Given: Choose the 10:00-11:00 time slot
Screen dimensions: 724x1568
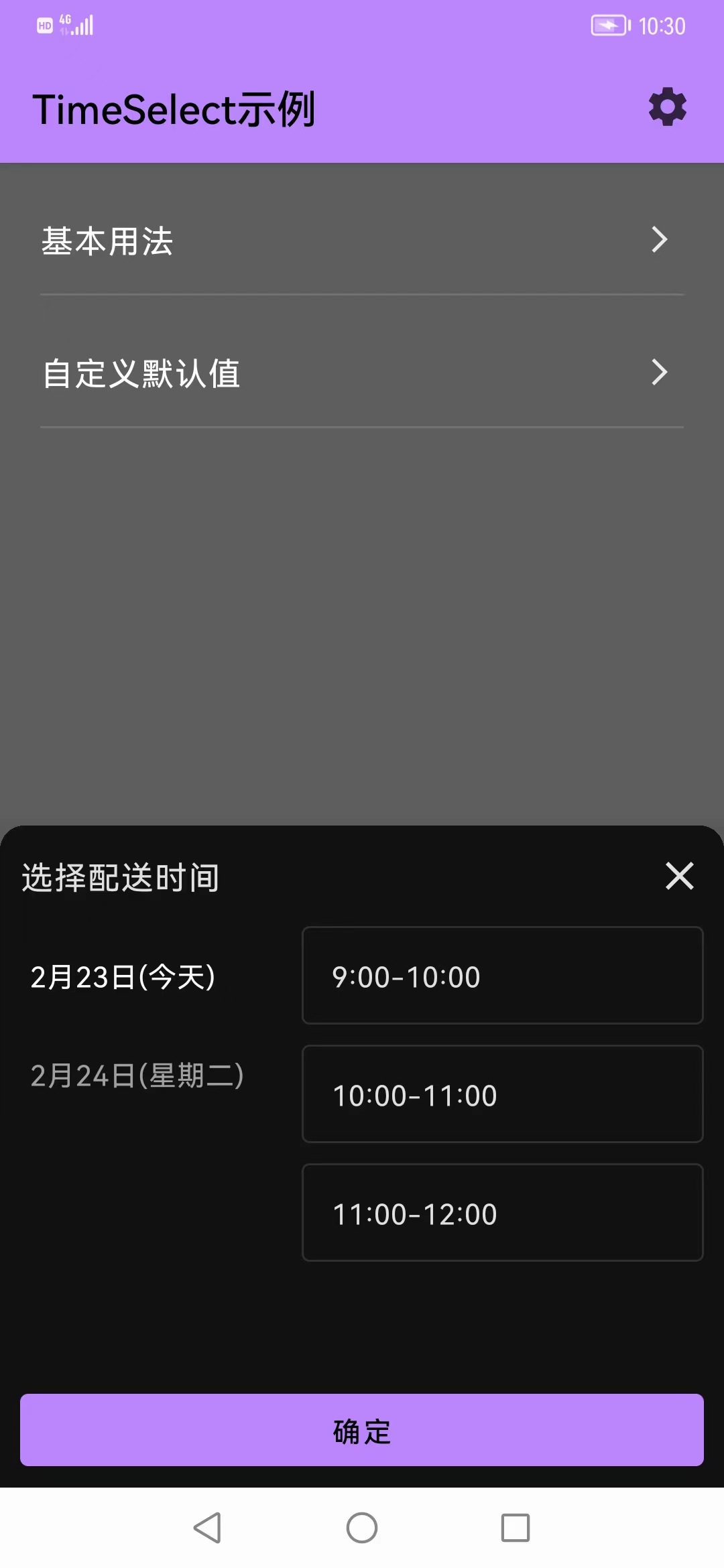Looking at the screenshot, I should [x=502, y=1094].
